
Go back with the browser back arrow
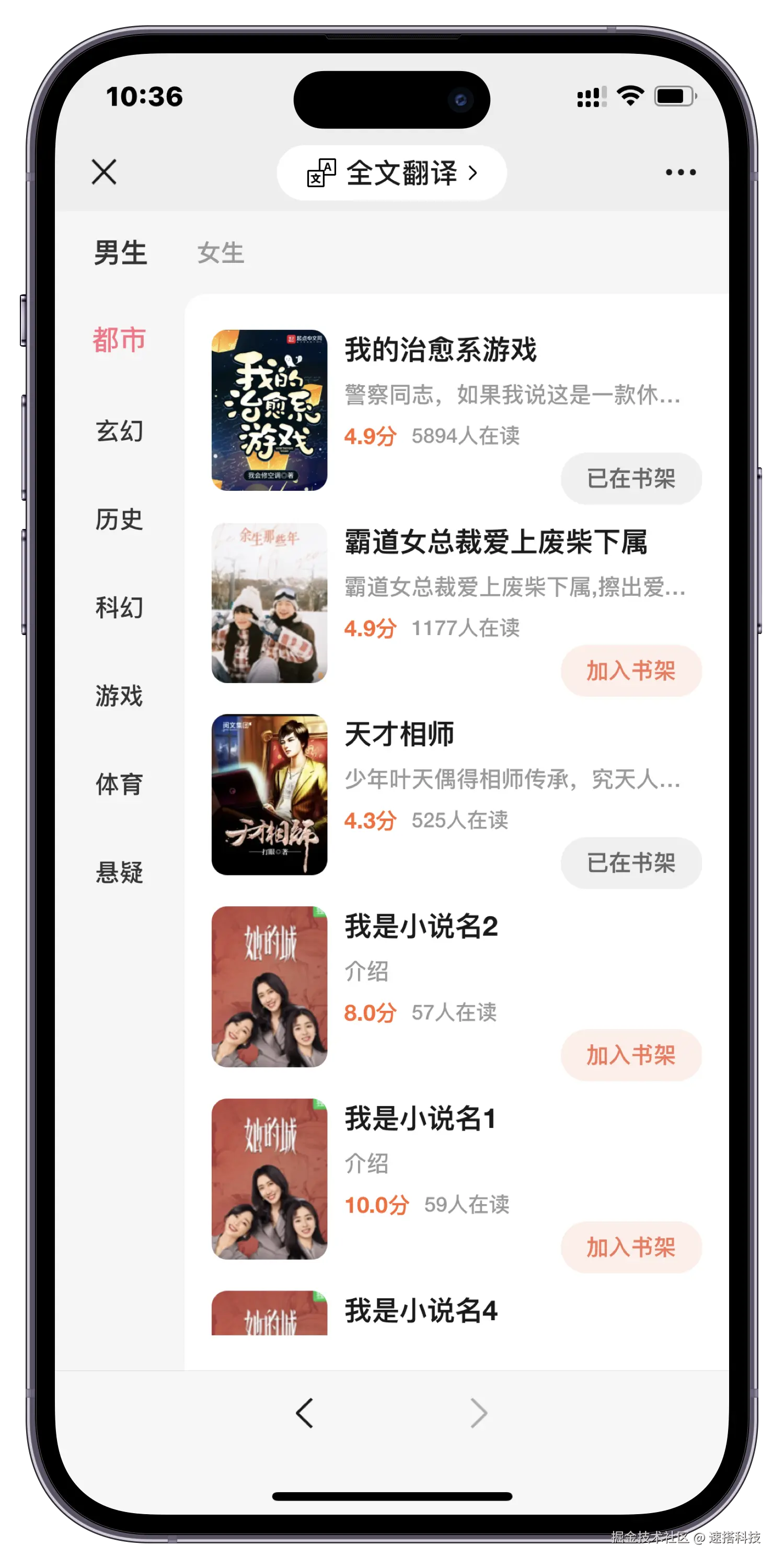click(x=304, y=1413)
